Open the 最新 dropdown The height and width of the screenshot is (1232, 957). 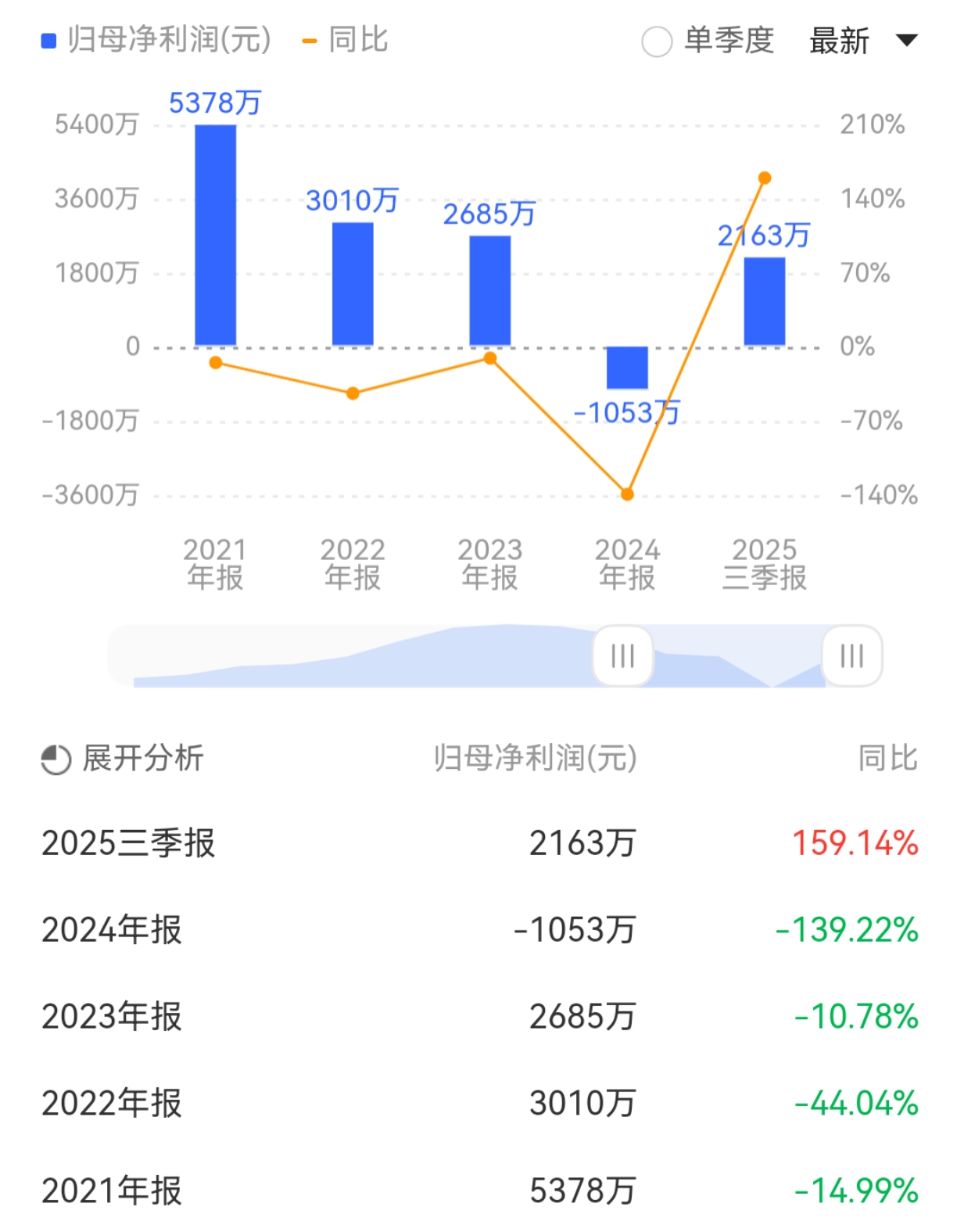coord(862,41)
